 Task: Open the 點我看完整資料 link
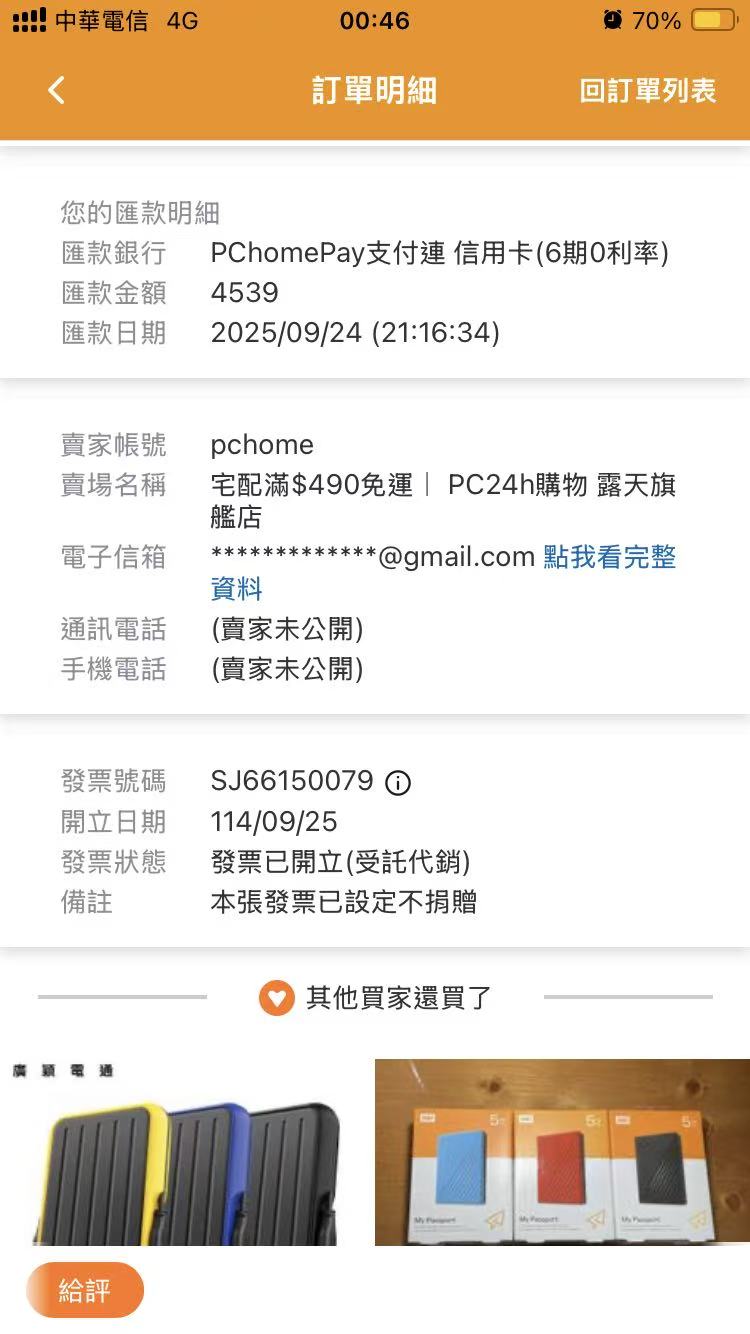tap(609, 558)
